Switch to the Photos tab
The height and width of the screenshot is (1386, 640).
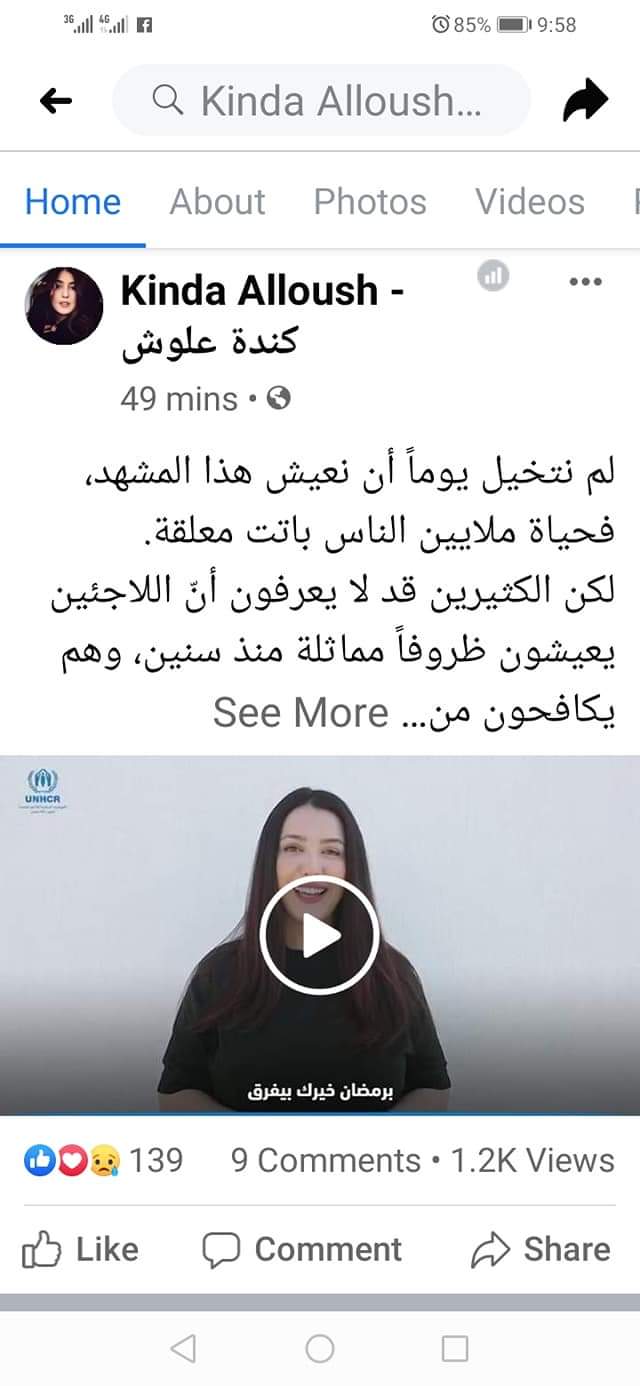370,202
